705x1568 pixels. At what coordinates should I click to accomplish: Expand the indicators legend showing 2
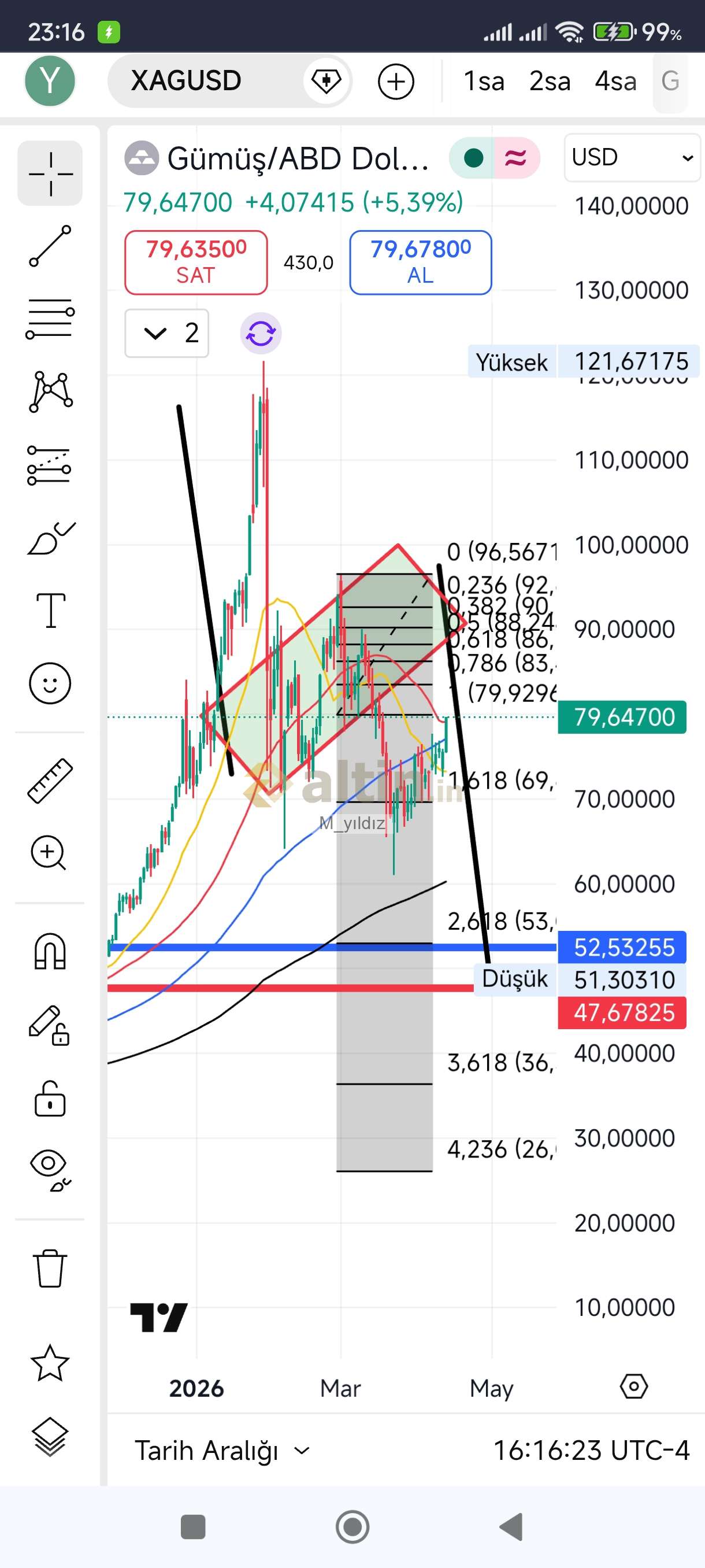click(166, 333)
